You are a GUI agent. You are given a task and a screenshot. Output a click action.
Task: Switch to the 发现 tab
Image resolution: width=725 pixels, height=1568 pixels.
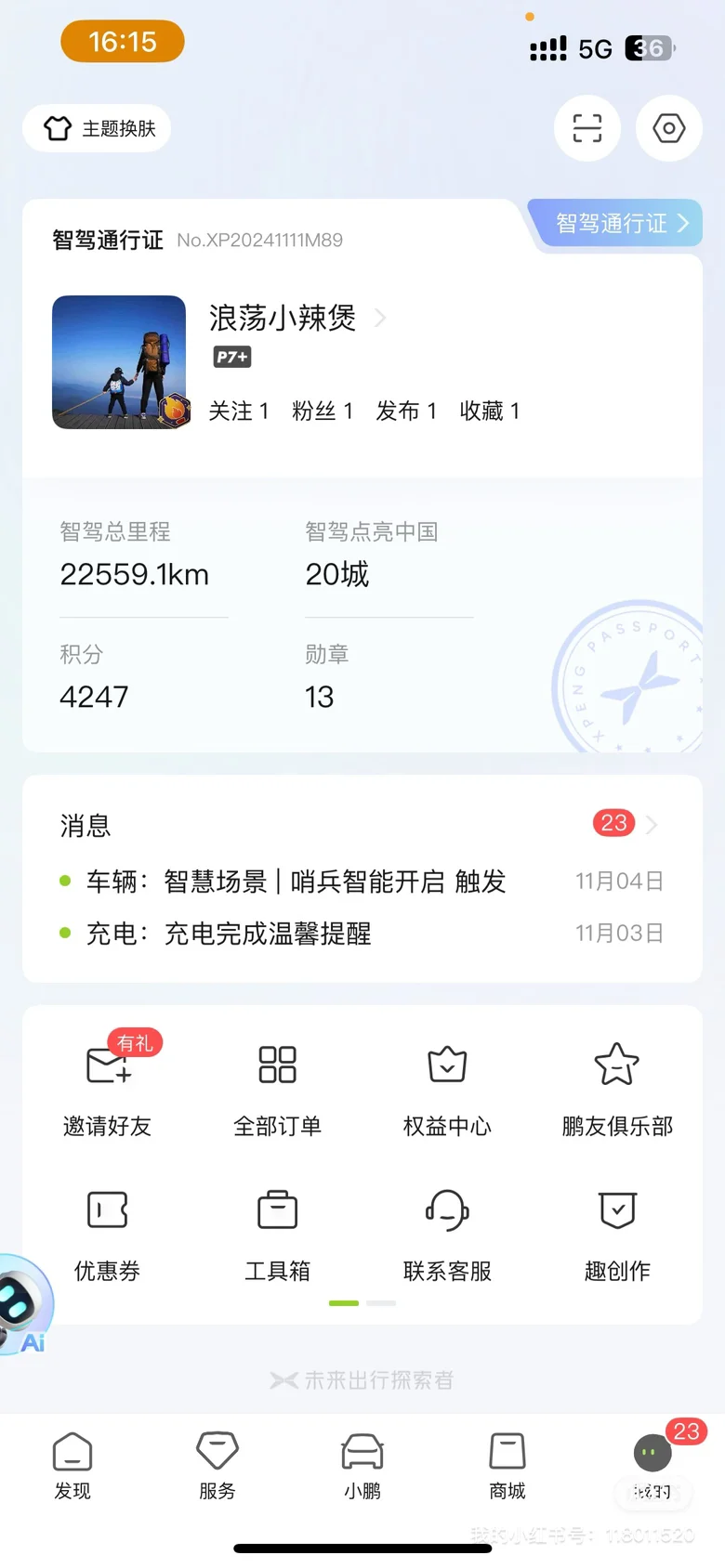click(72, 1465)
